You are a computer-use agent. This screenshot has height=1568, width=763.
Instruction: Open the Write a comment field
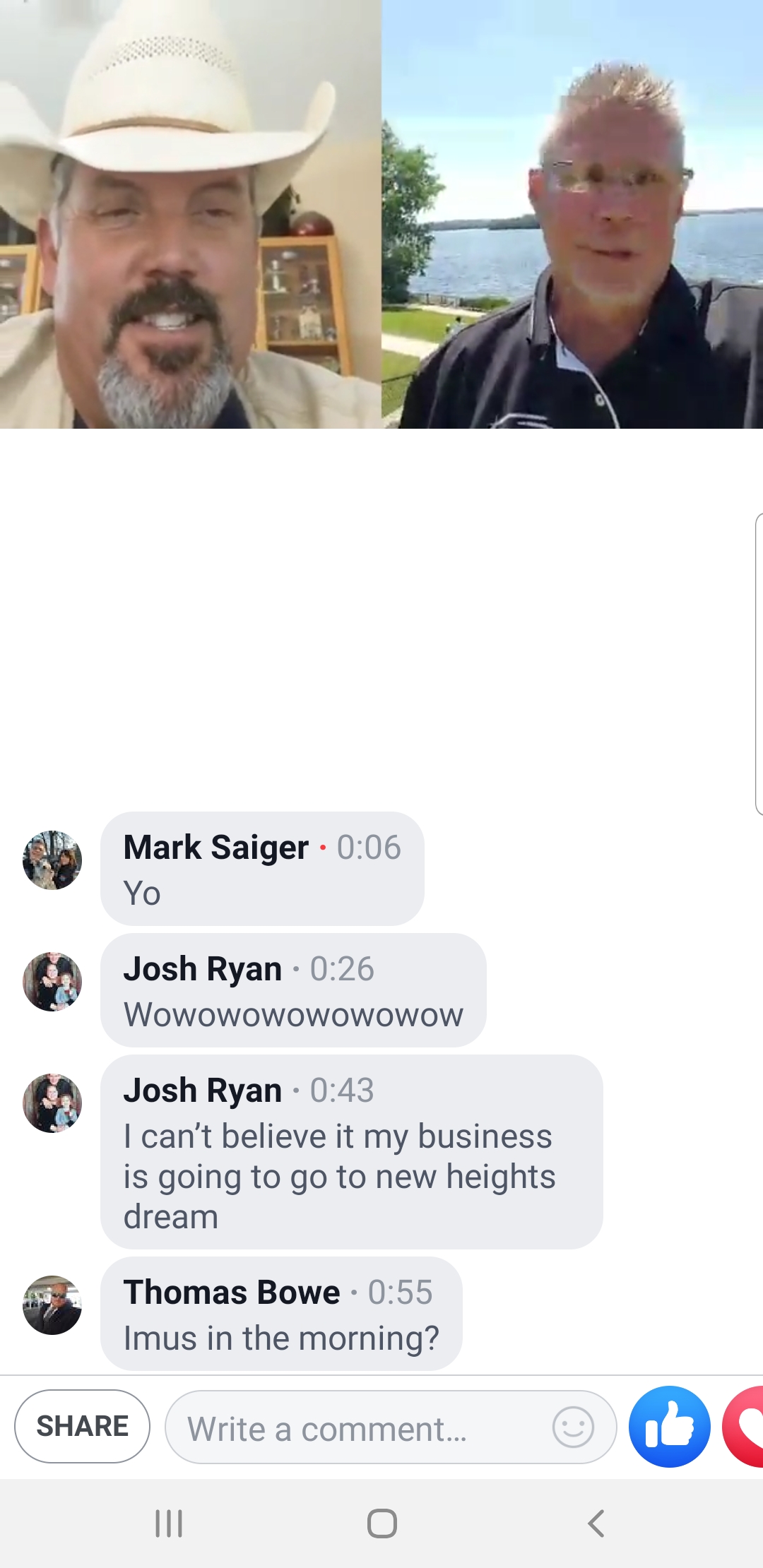pos(360,1428)
